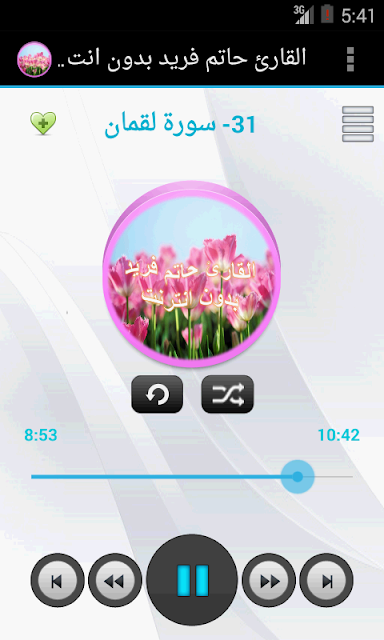Skip to the next track
Image resolution: width=384 pixels, height=640 pixels.
[x=326, y=580]
